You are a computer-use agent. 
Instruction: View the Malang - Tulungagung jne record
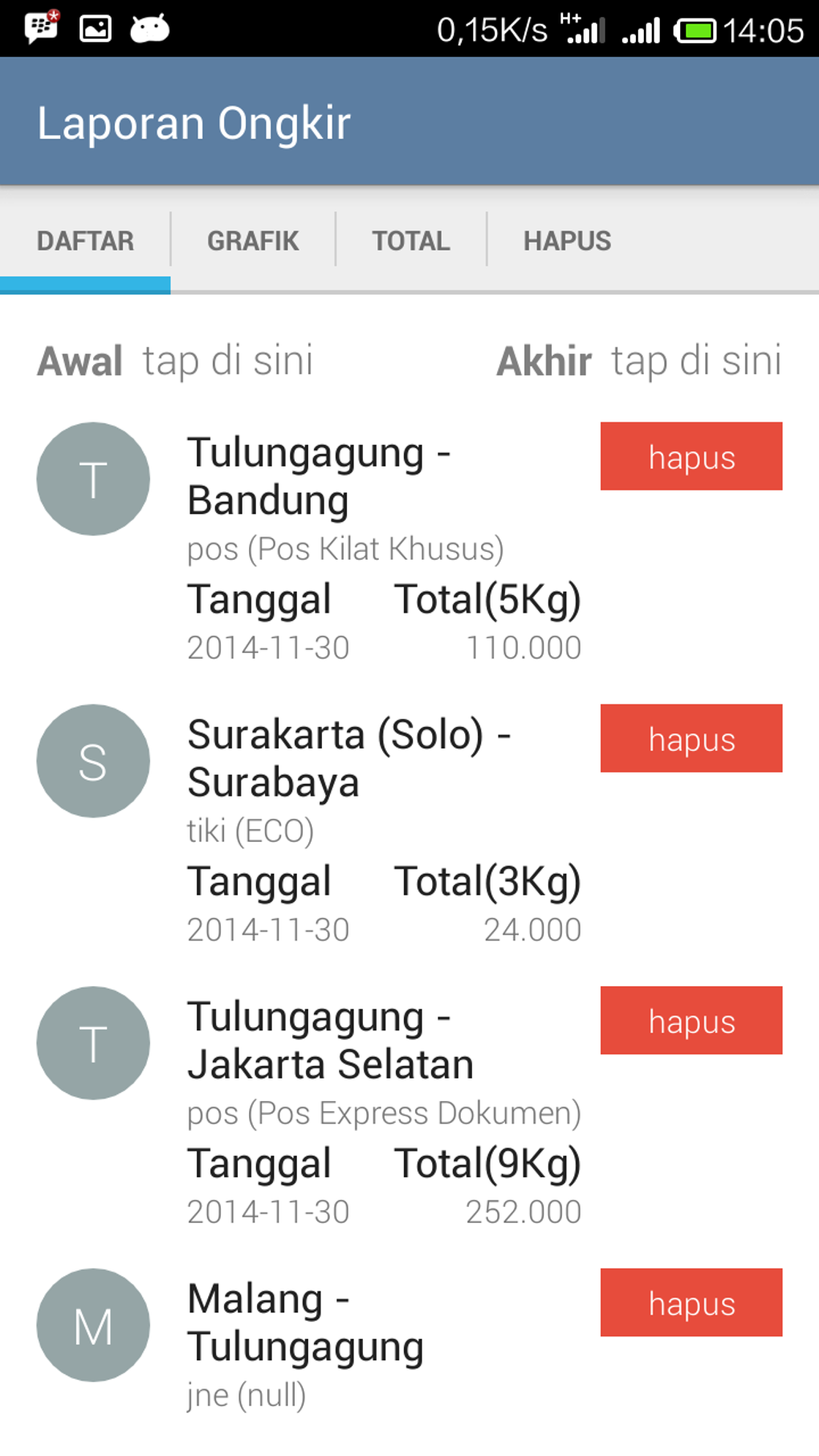click(305, 1323)
